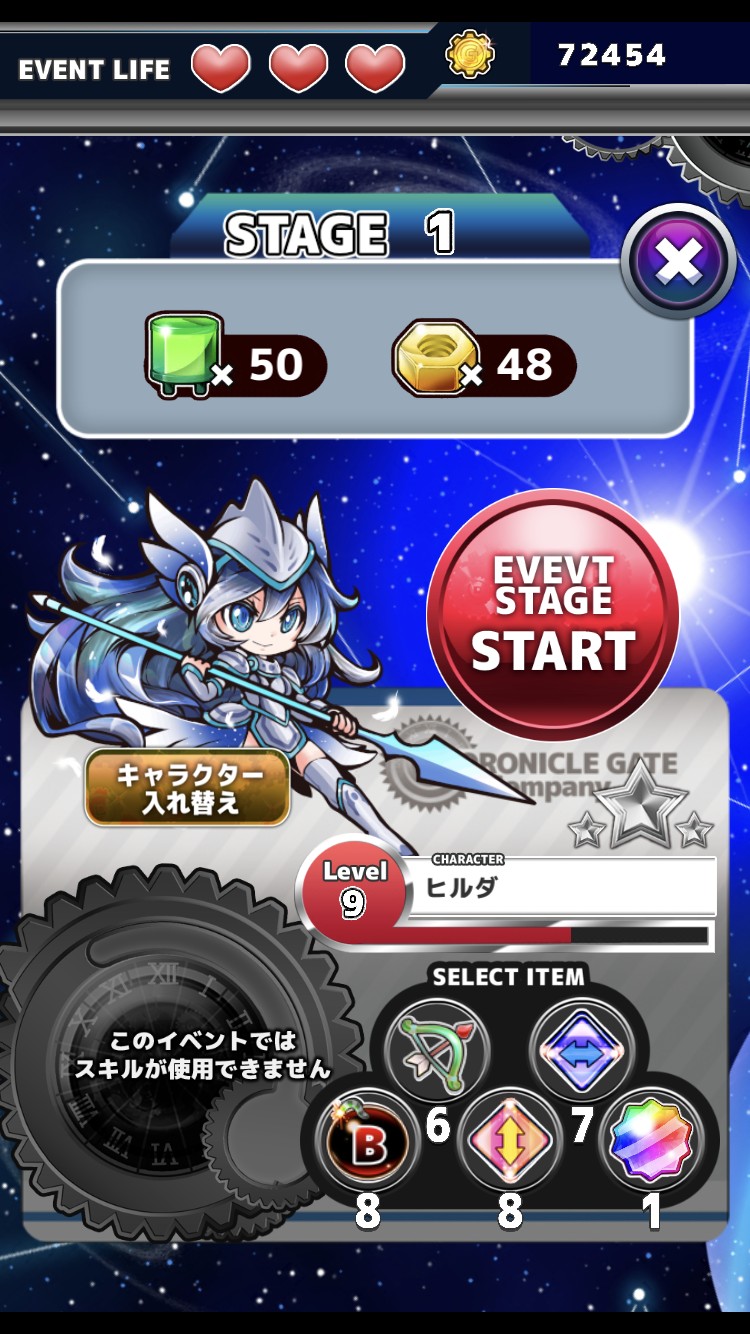Select the rainbow gem item
The height and width of the screenshot is (1334, 750).
[x=652, y=1140]
